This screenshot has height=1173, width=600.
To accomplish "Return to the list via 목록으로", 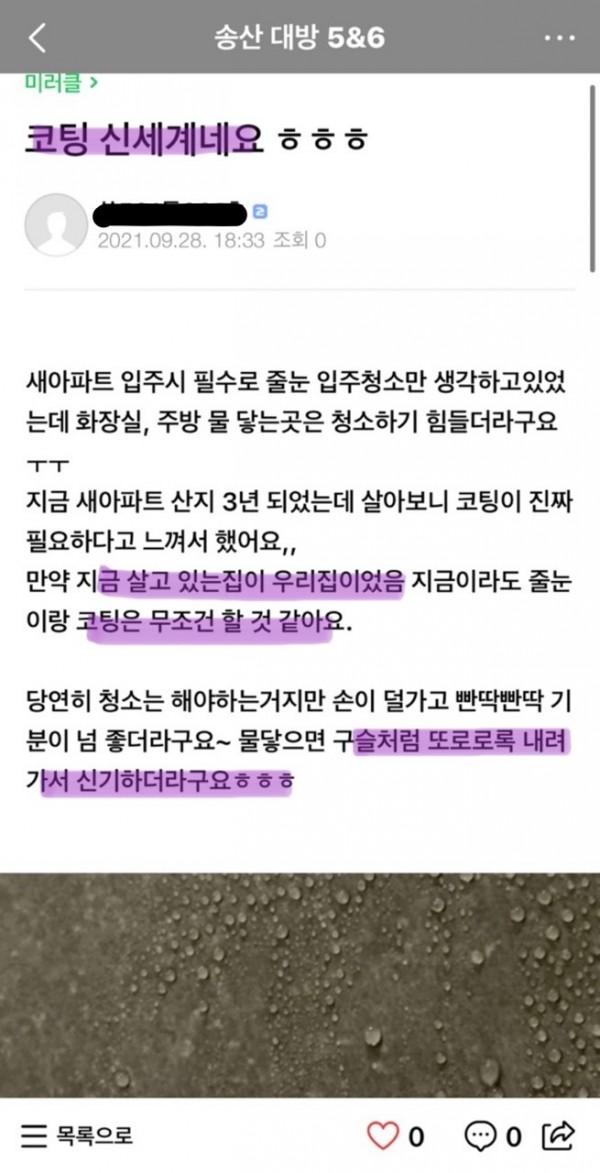I will point(78,1136).
